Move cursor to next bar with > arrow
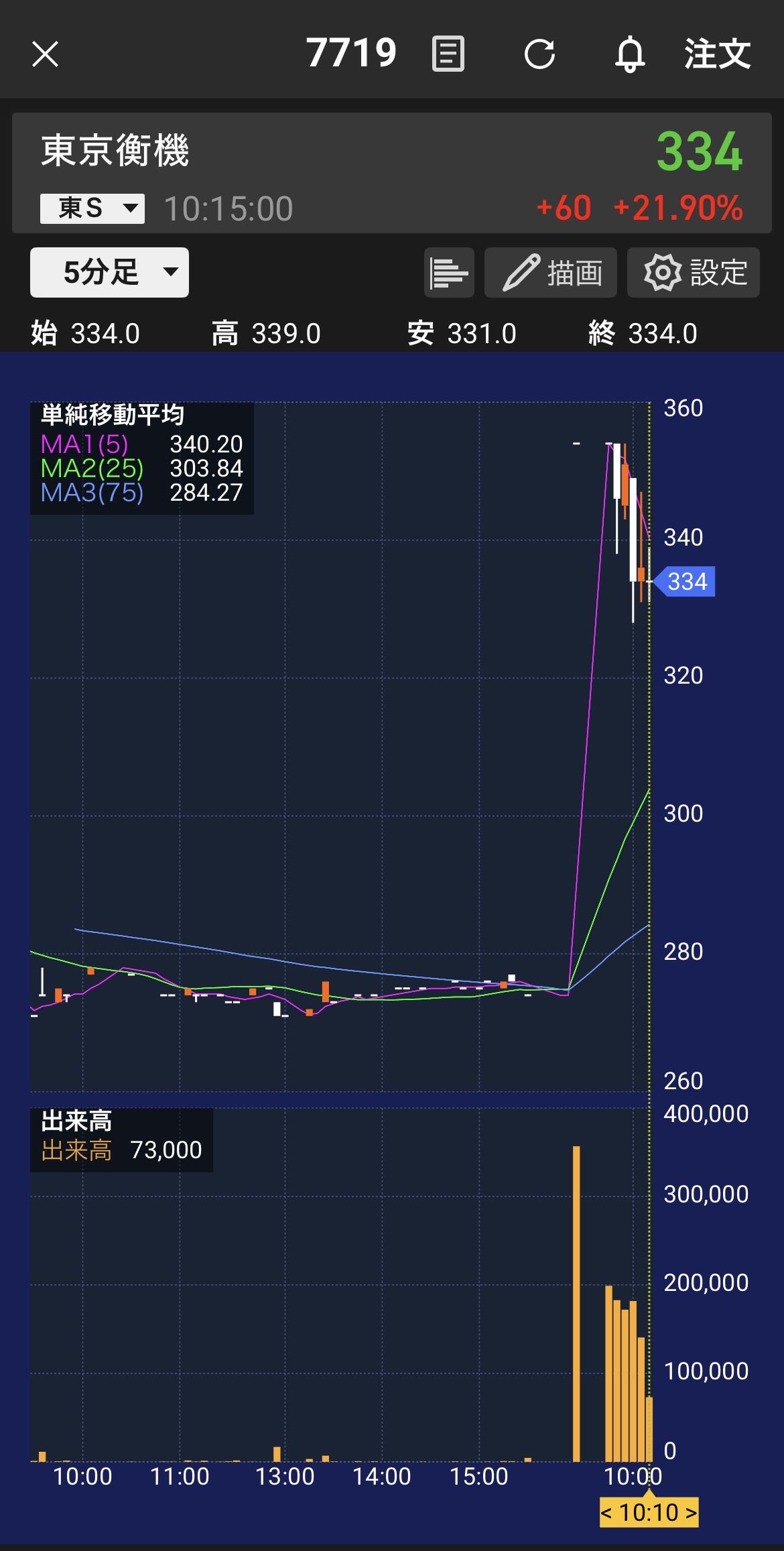 point(690,1513)
